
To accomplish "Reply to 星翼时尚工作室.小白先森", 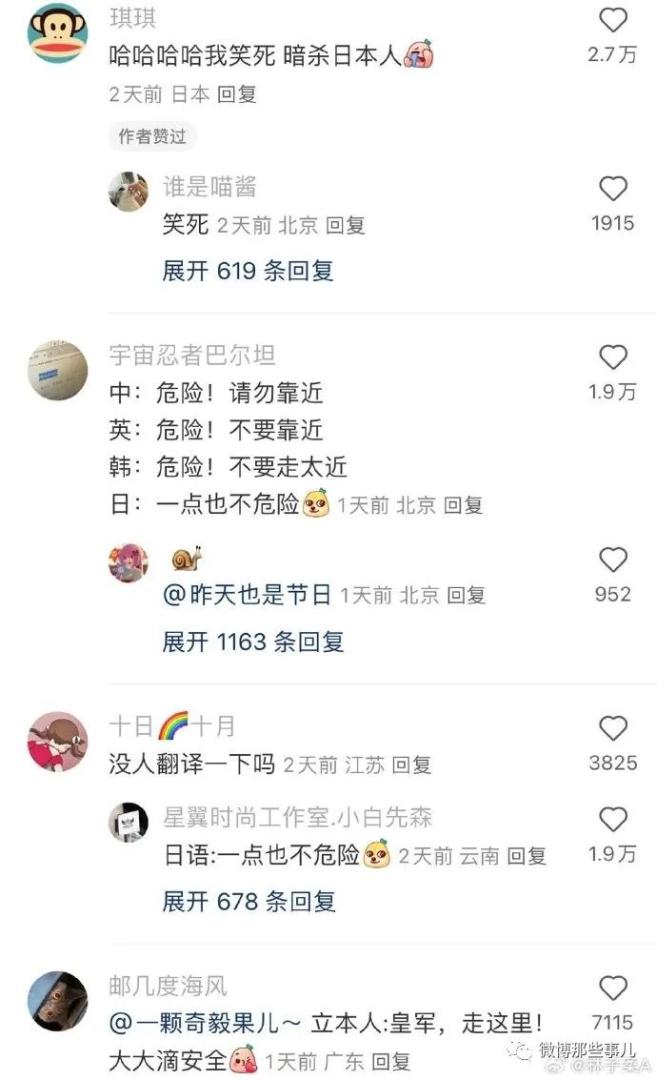I will click(528, 856).
